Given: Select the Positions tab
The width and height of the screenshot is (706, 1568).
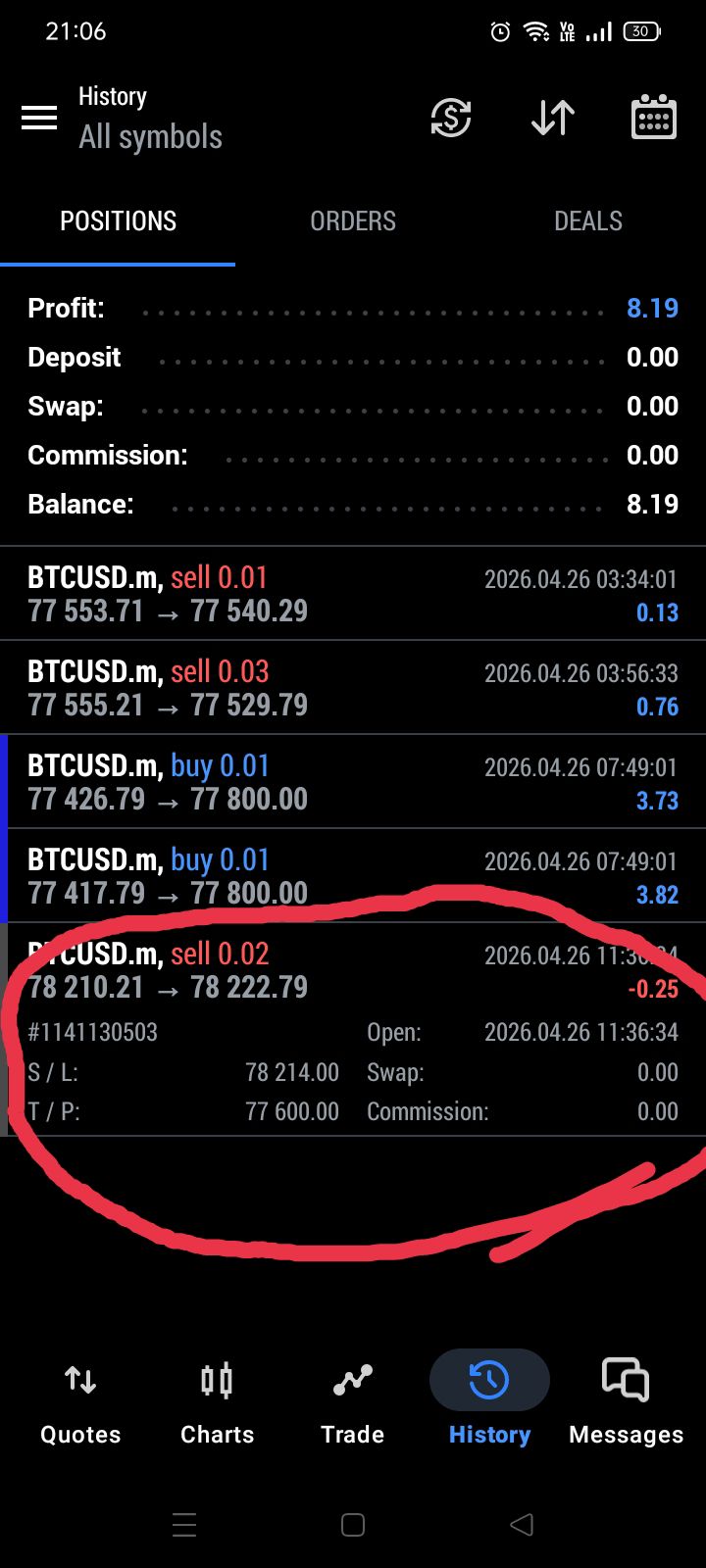Looking at the screenshot, I should point(118,221).
